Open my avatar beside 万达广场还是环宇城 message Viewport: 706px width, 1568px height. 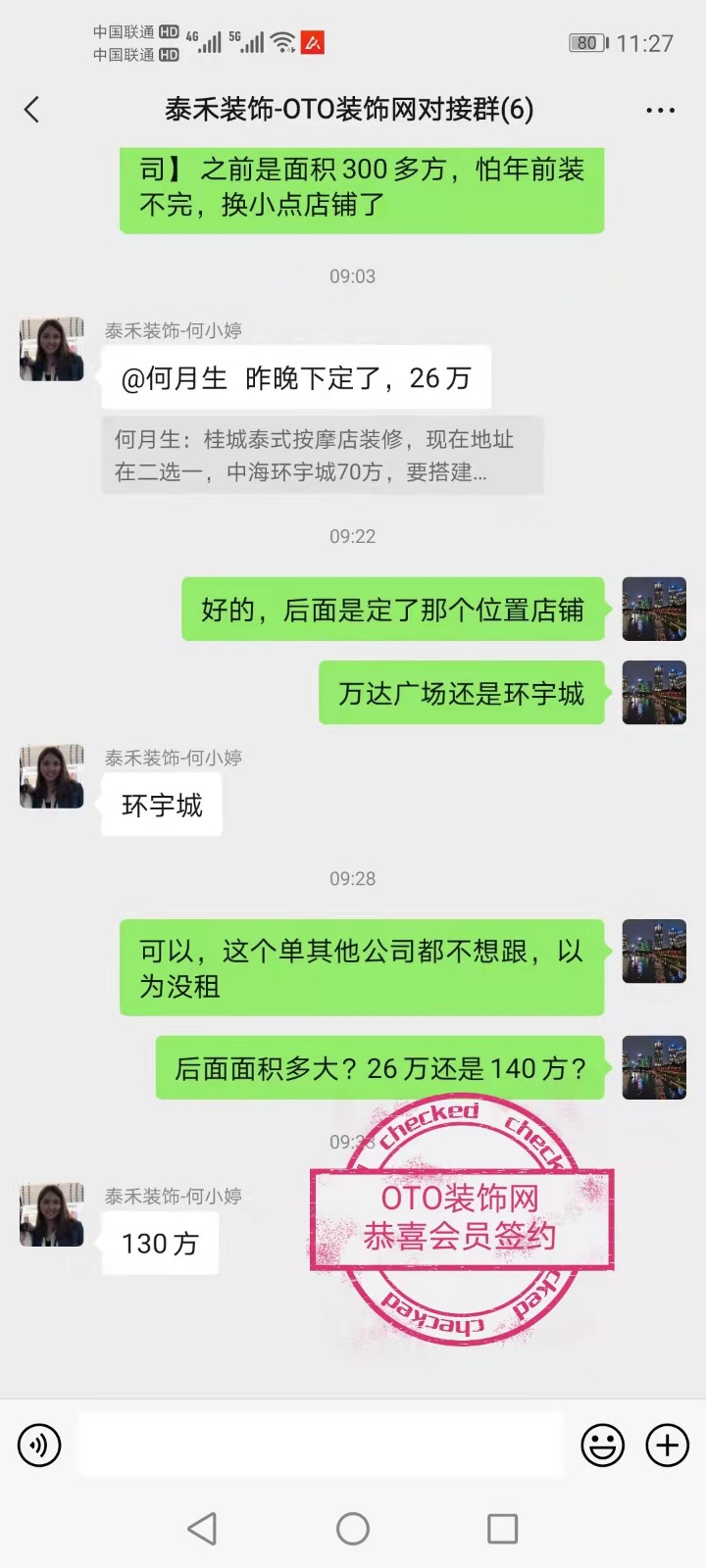tap(654, 693)
